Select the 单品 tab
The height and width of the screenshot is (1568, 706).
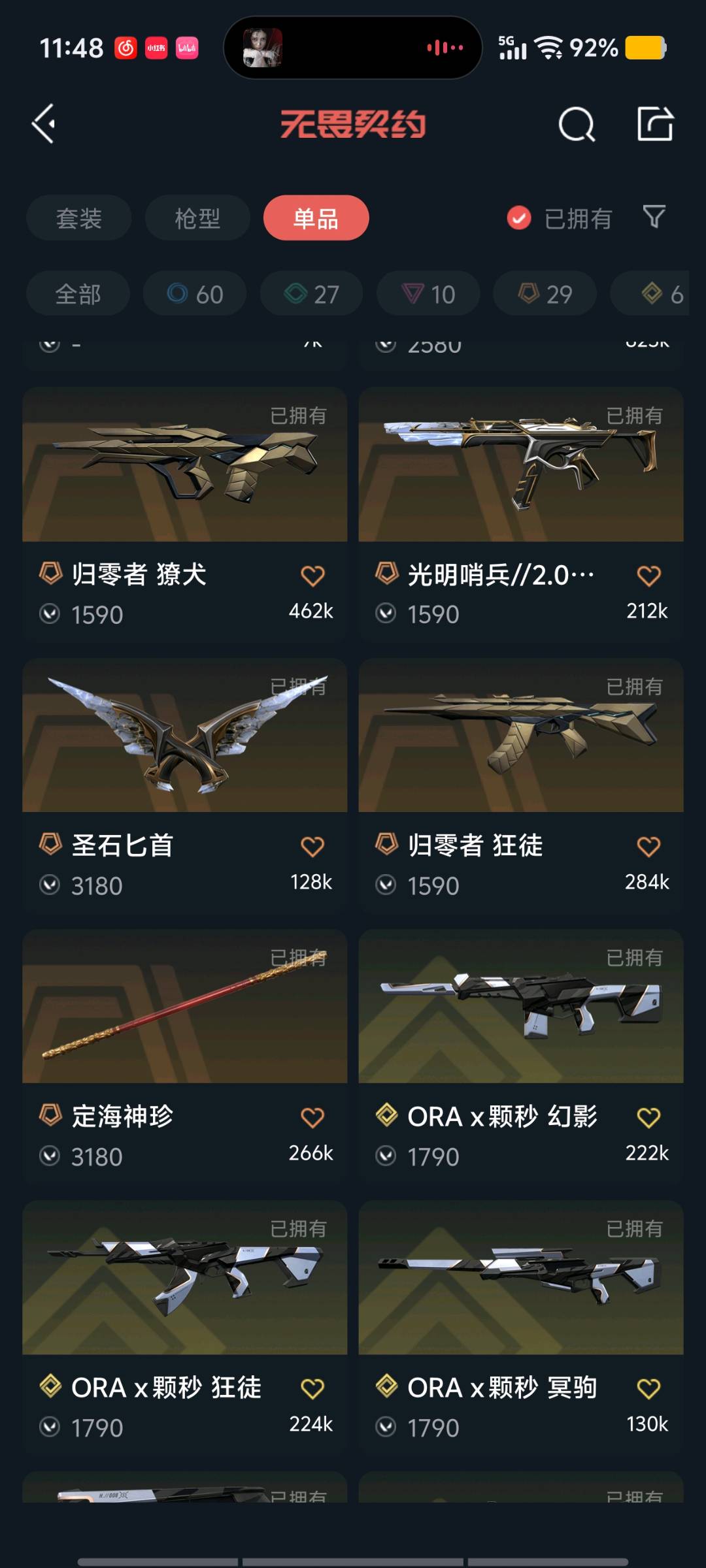click(x=316, y=218)
